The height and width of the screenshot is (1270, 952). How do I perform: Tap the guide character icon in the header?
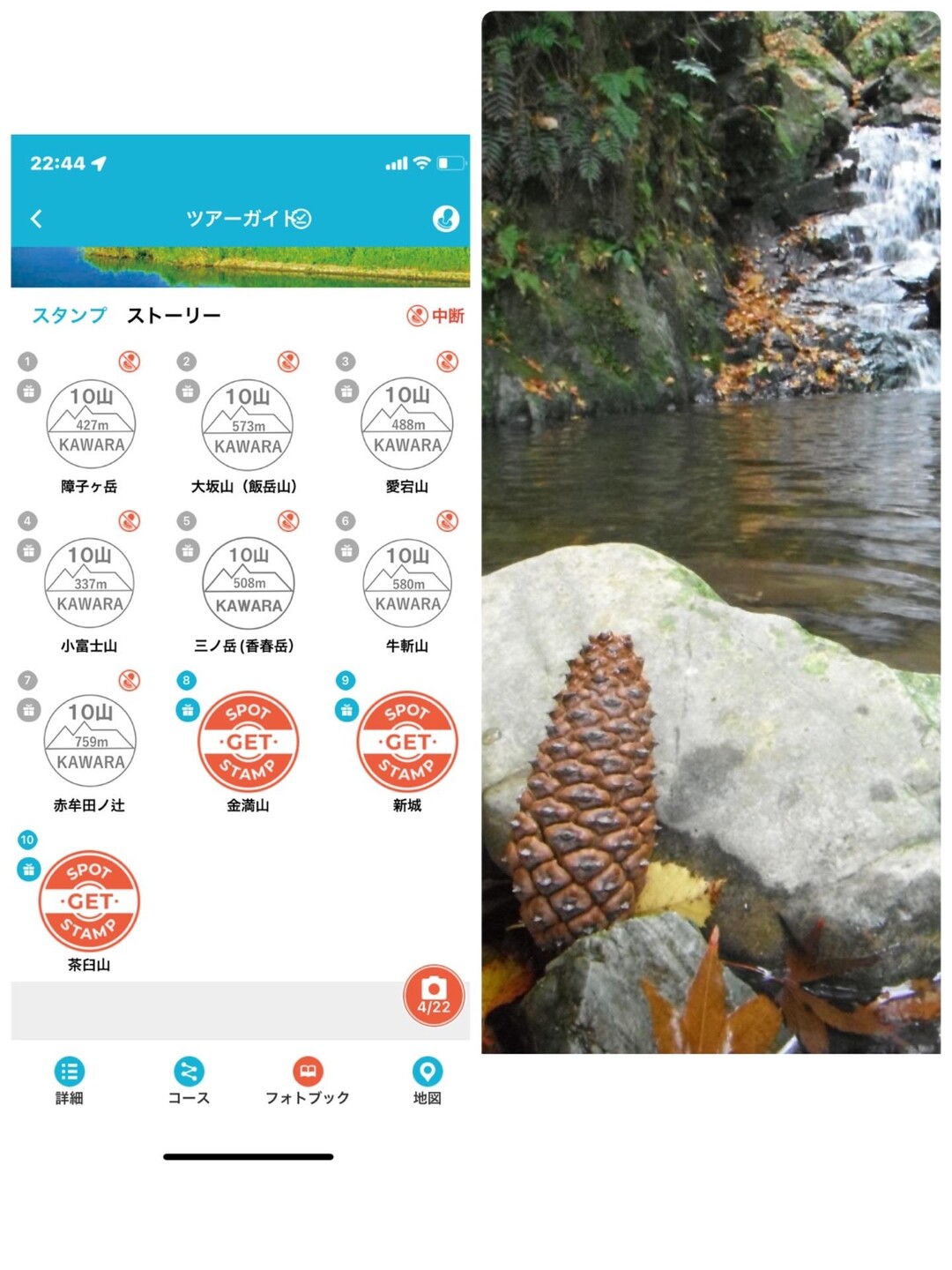(446, 218)
